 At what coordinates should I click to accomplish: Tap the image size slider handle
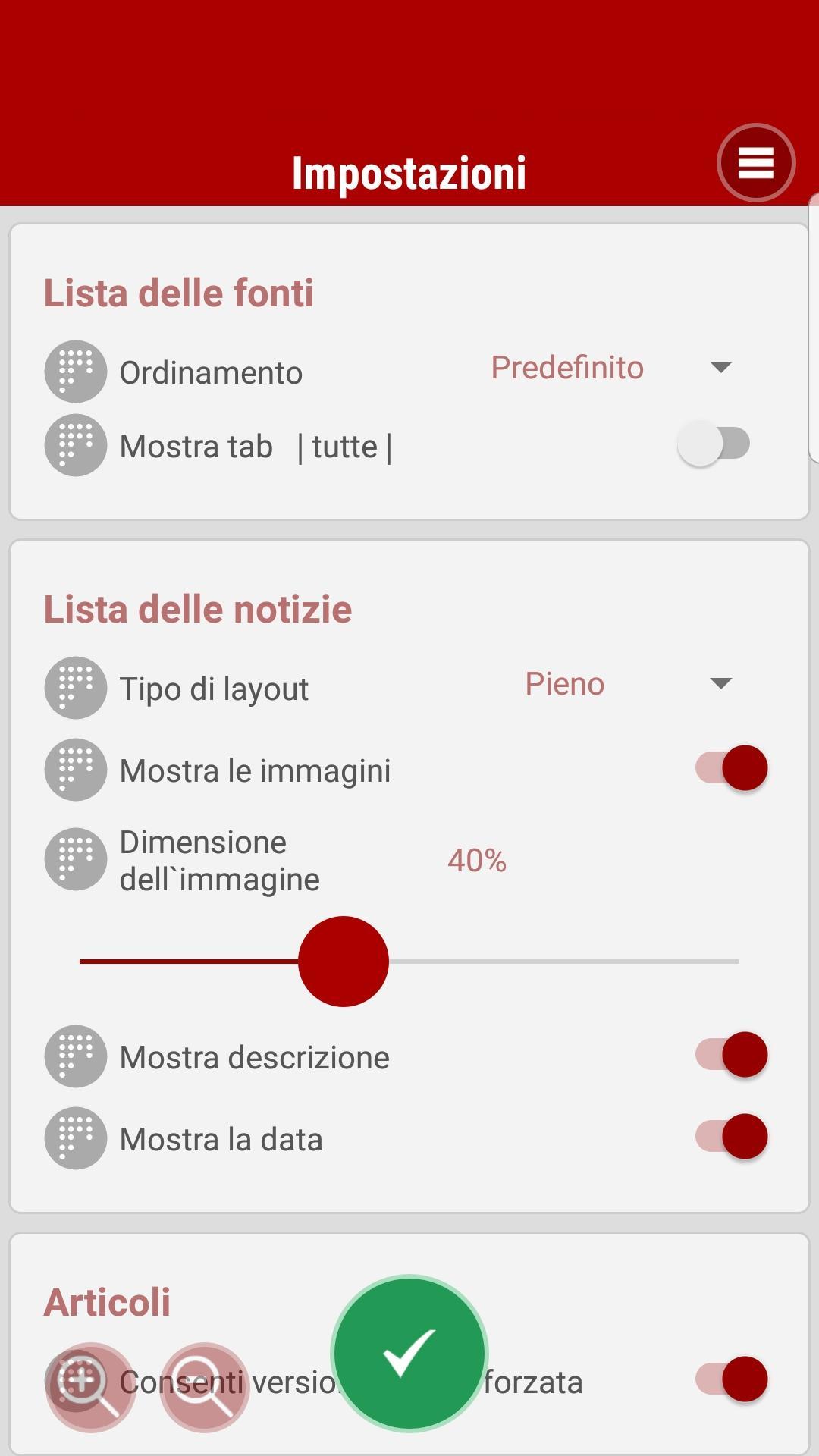click(x=344, y=962)
